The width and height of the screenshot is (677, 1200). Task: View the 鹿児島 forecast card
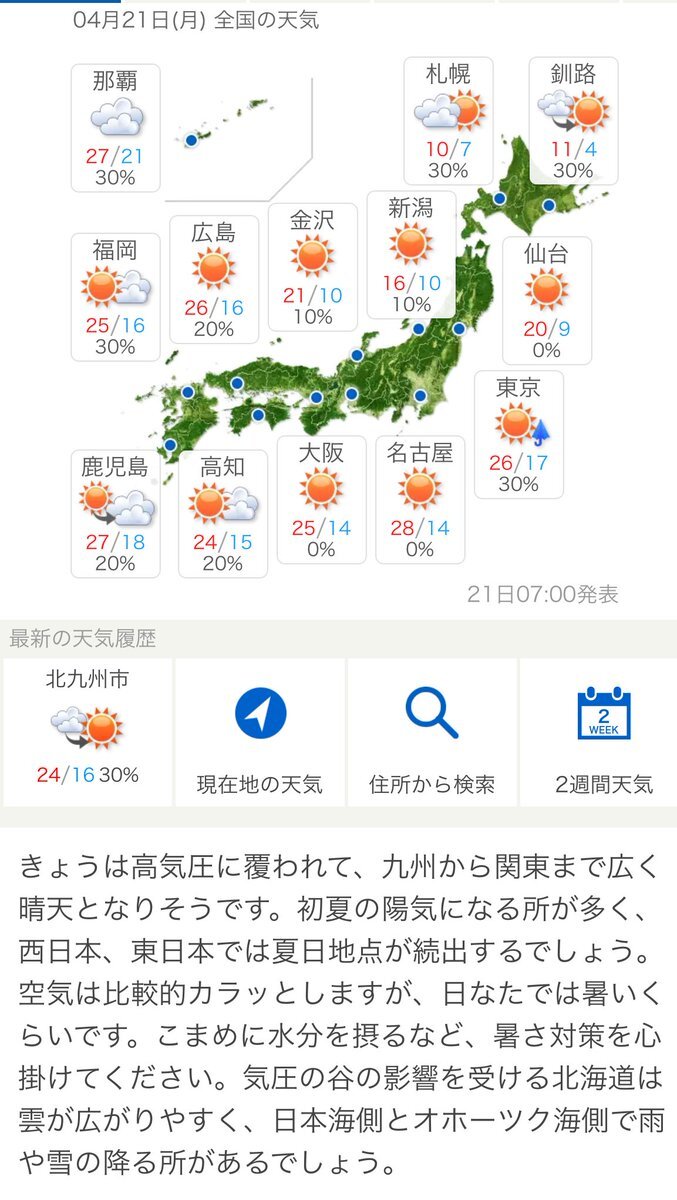point(116,514)
